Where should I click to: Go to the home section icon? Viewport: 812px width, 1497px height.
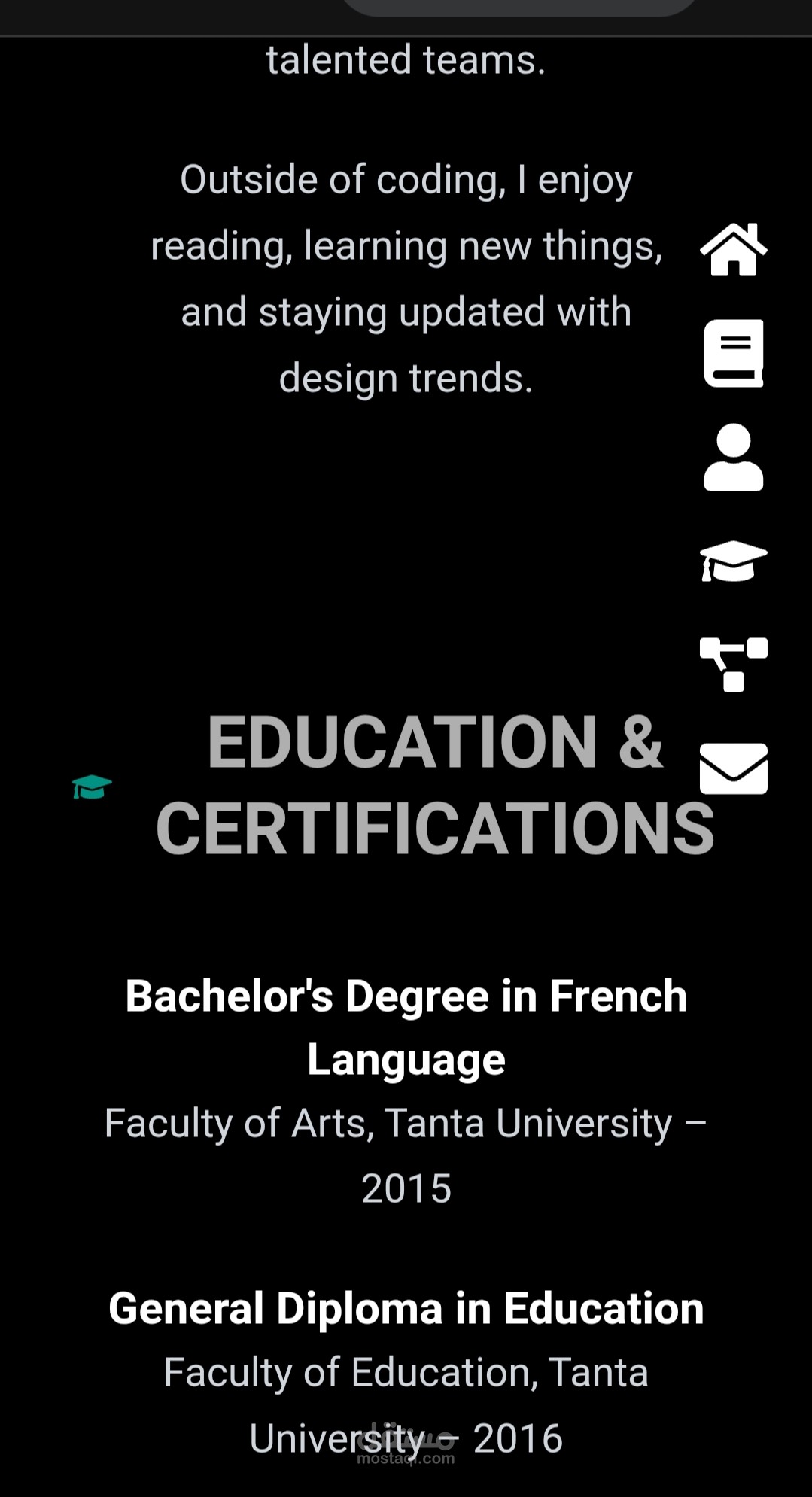point(733,250)
